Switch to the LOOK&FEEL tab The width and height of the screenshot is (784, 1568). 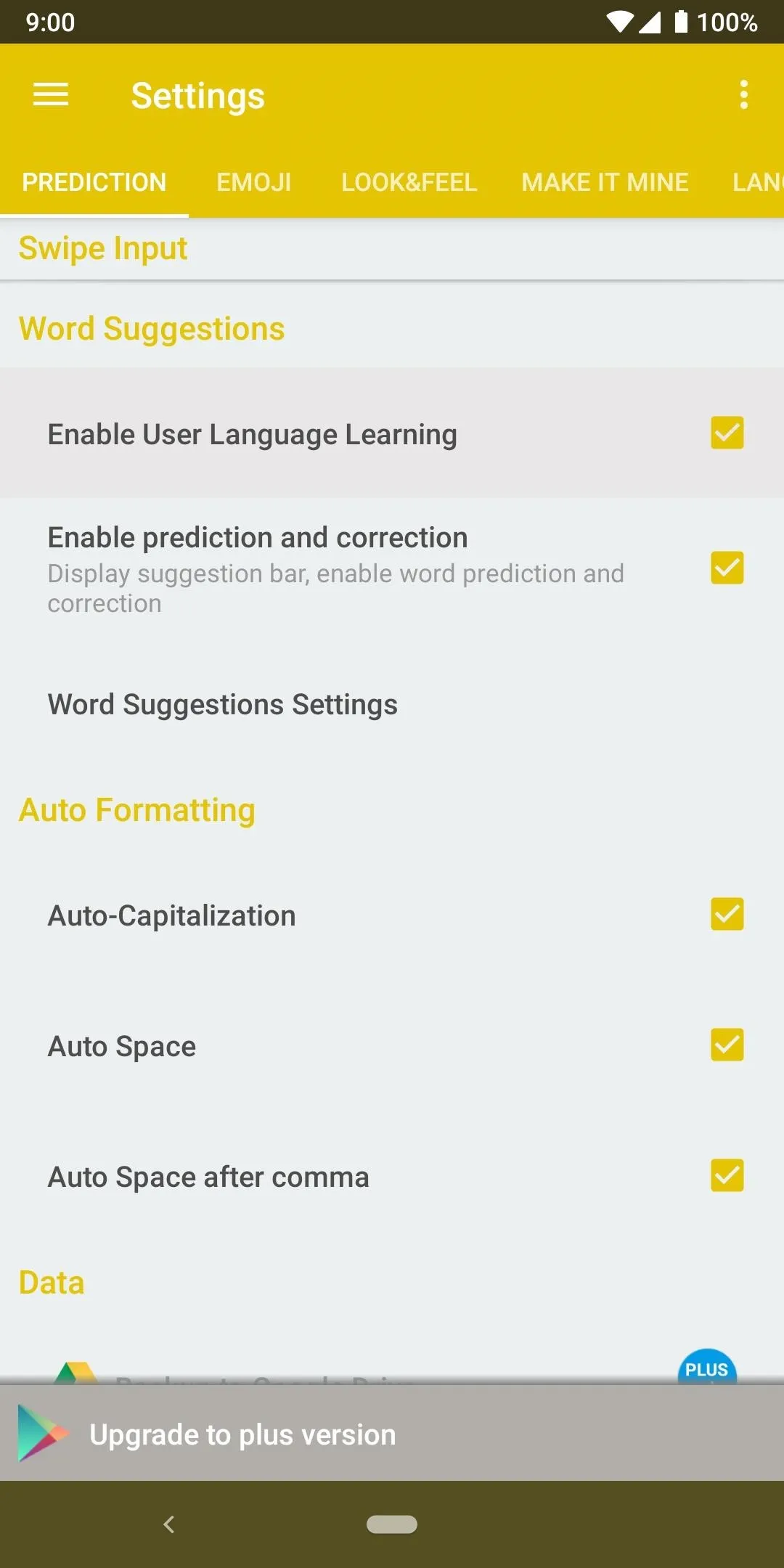pyautogui.click(x=409, y=182)
